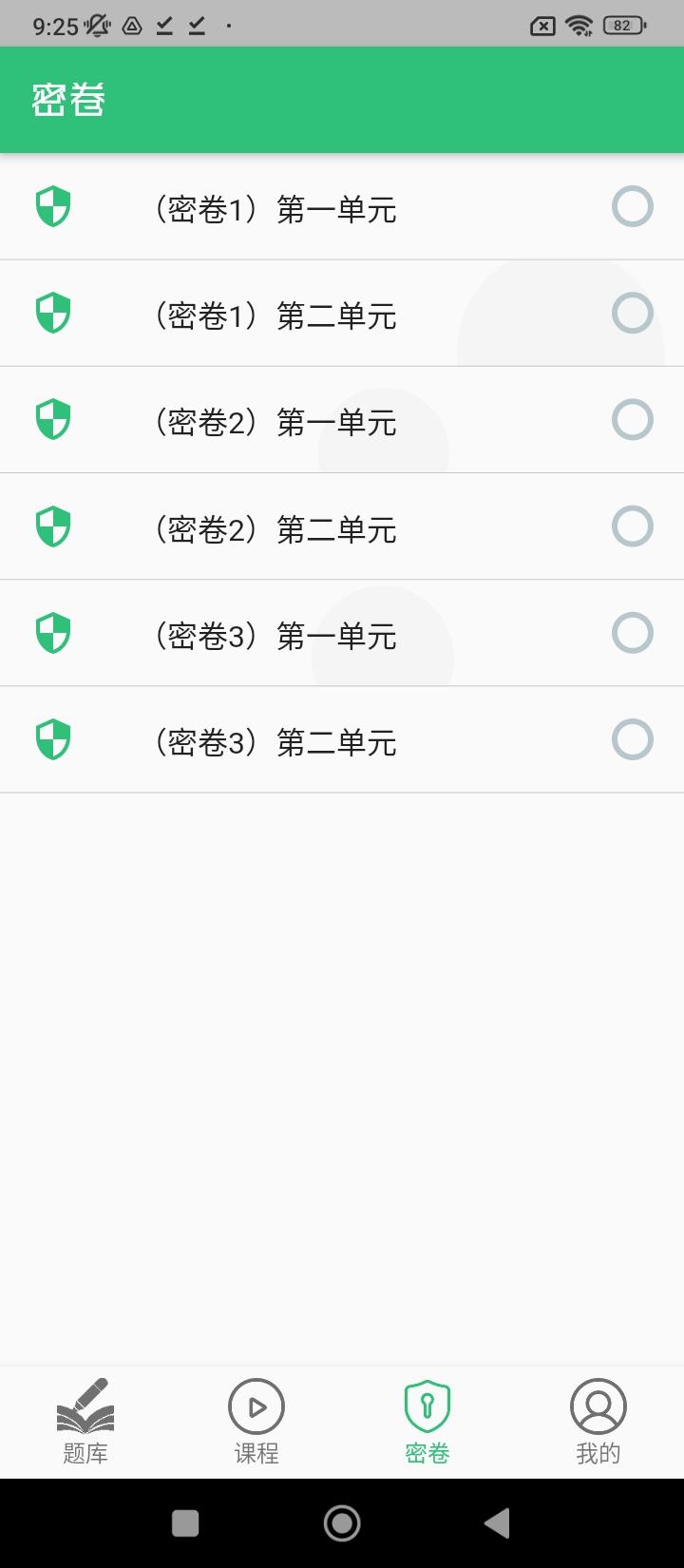Select the radio circle for (密卷1) 第一单元
The height and width of the screenshot is (1568, 684).
[x=632, y=206]
